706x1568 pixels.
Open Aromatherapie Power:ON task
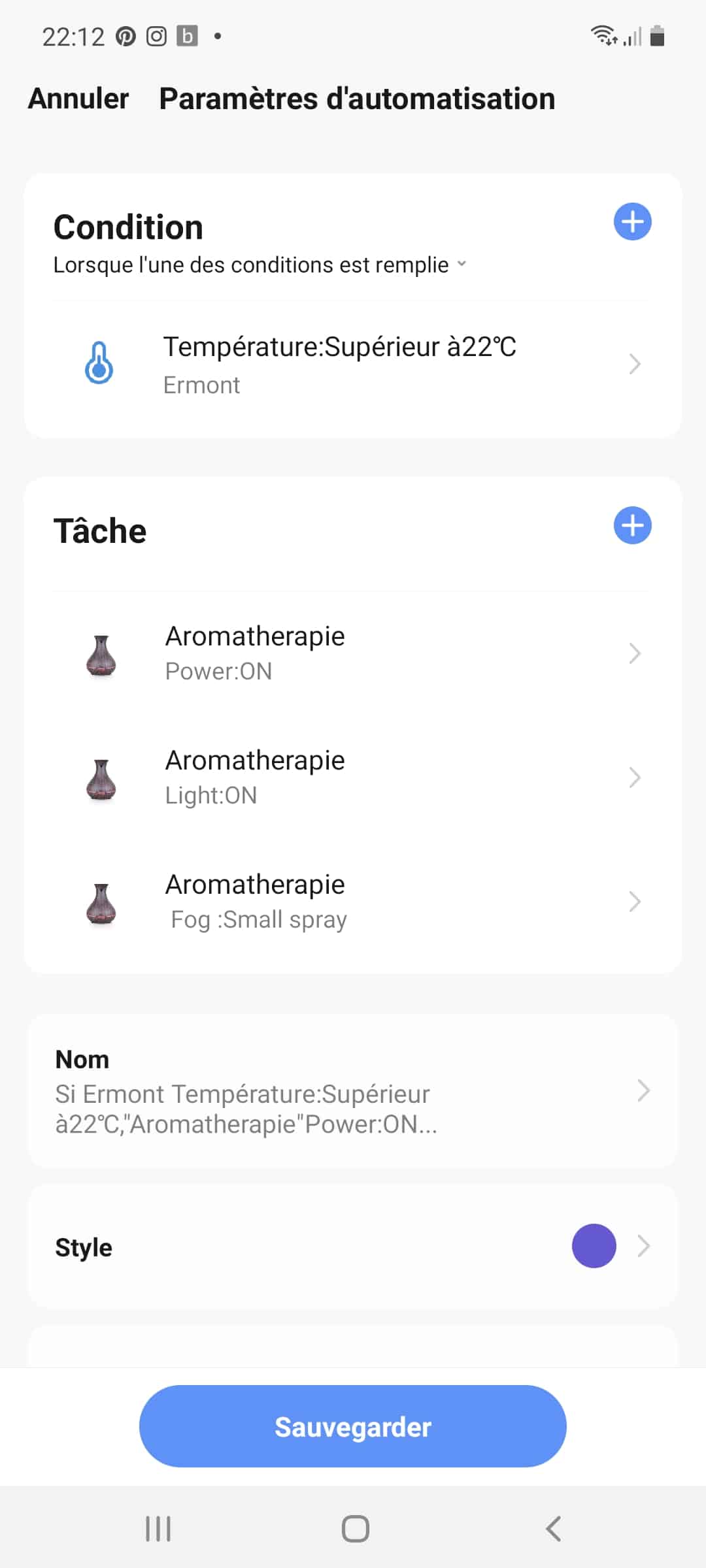pos(353,653)
